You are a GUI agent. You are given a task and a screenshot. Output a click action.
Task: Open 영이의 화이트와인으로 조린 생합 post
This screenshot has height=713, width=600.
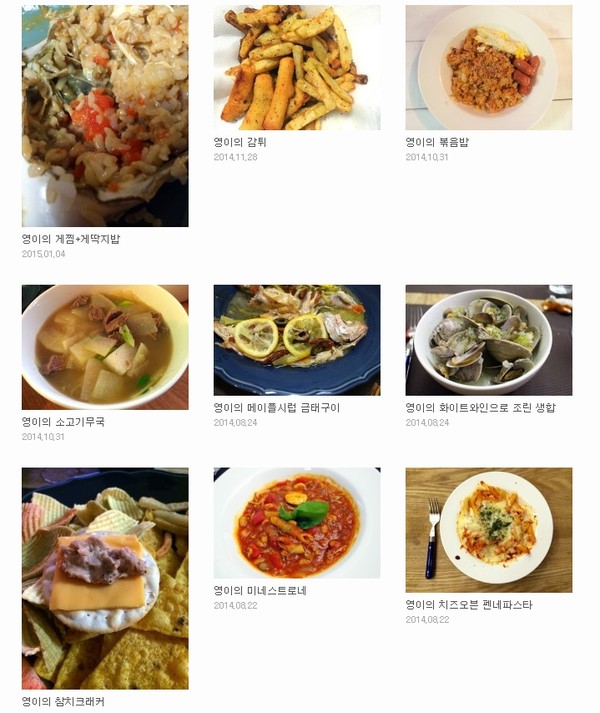tap(488, 340)
